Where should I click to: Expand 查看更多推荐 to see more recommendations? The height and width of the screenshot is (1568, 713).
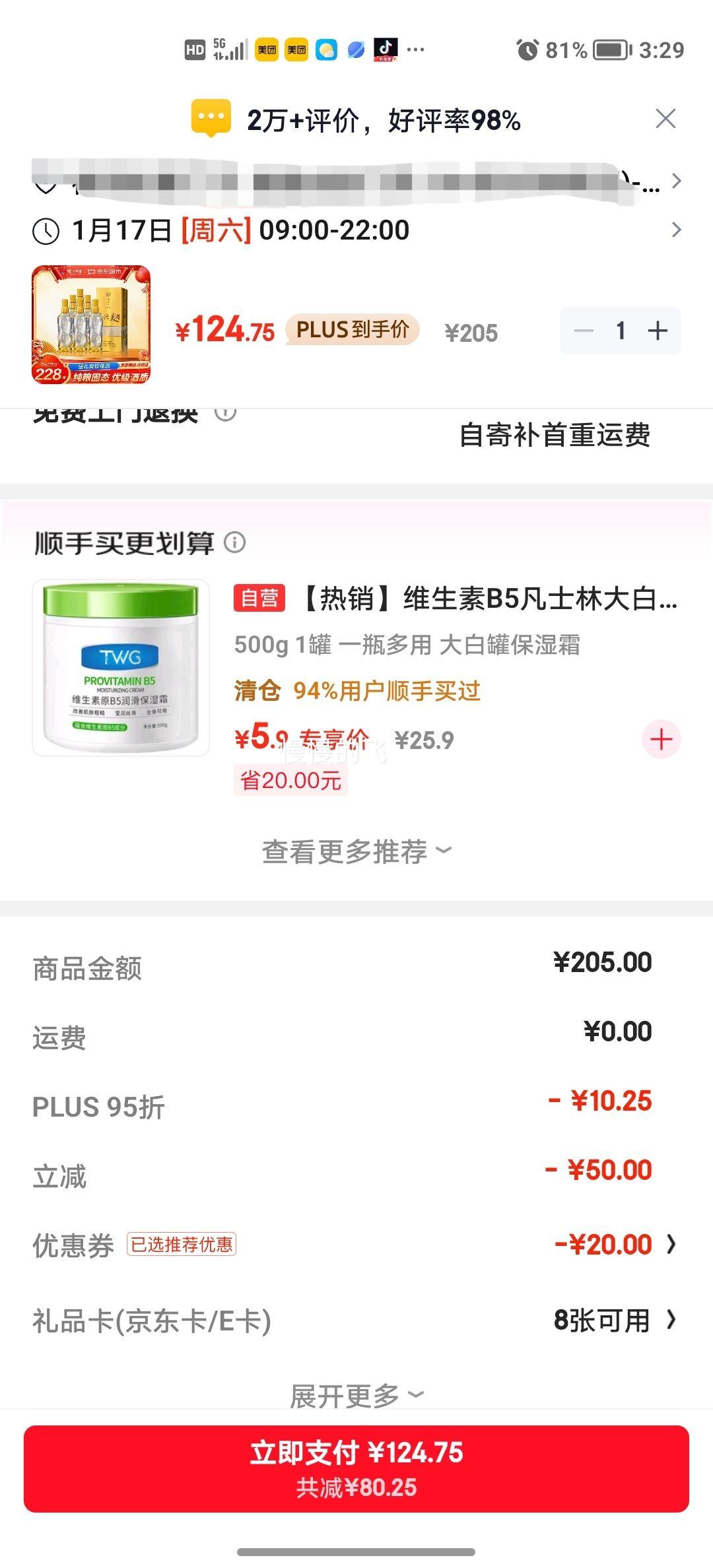356,851
